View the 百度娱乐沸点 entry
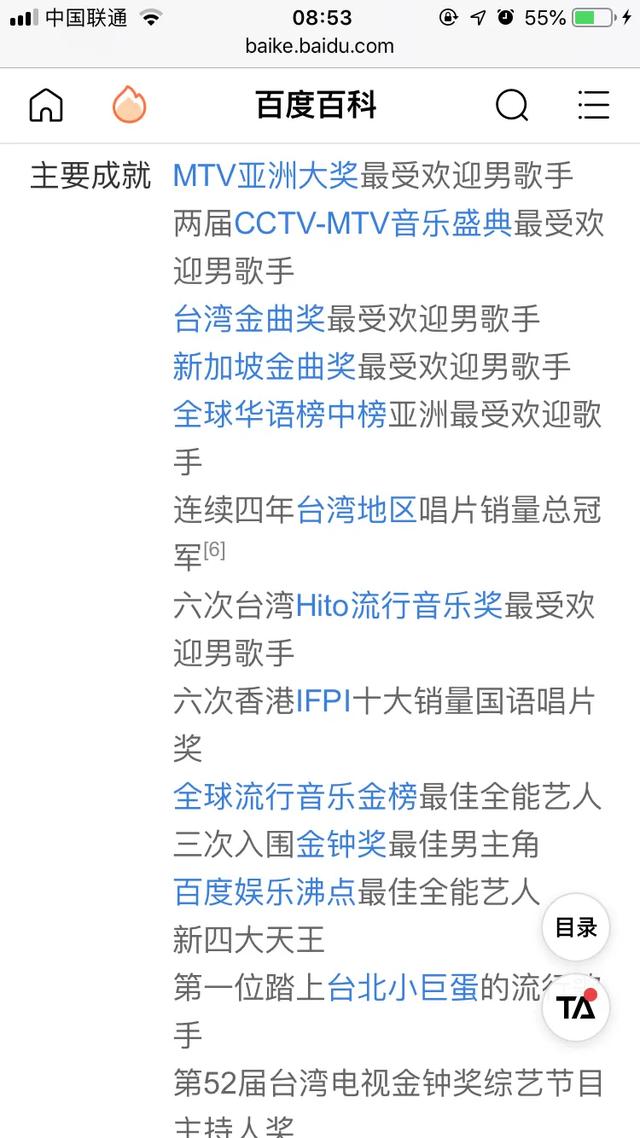 click(x=264, y=891)
